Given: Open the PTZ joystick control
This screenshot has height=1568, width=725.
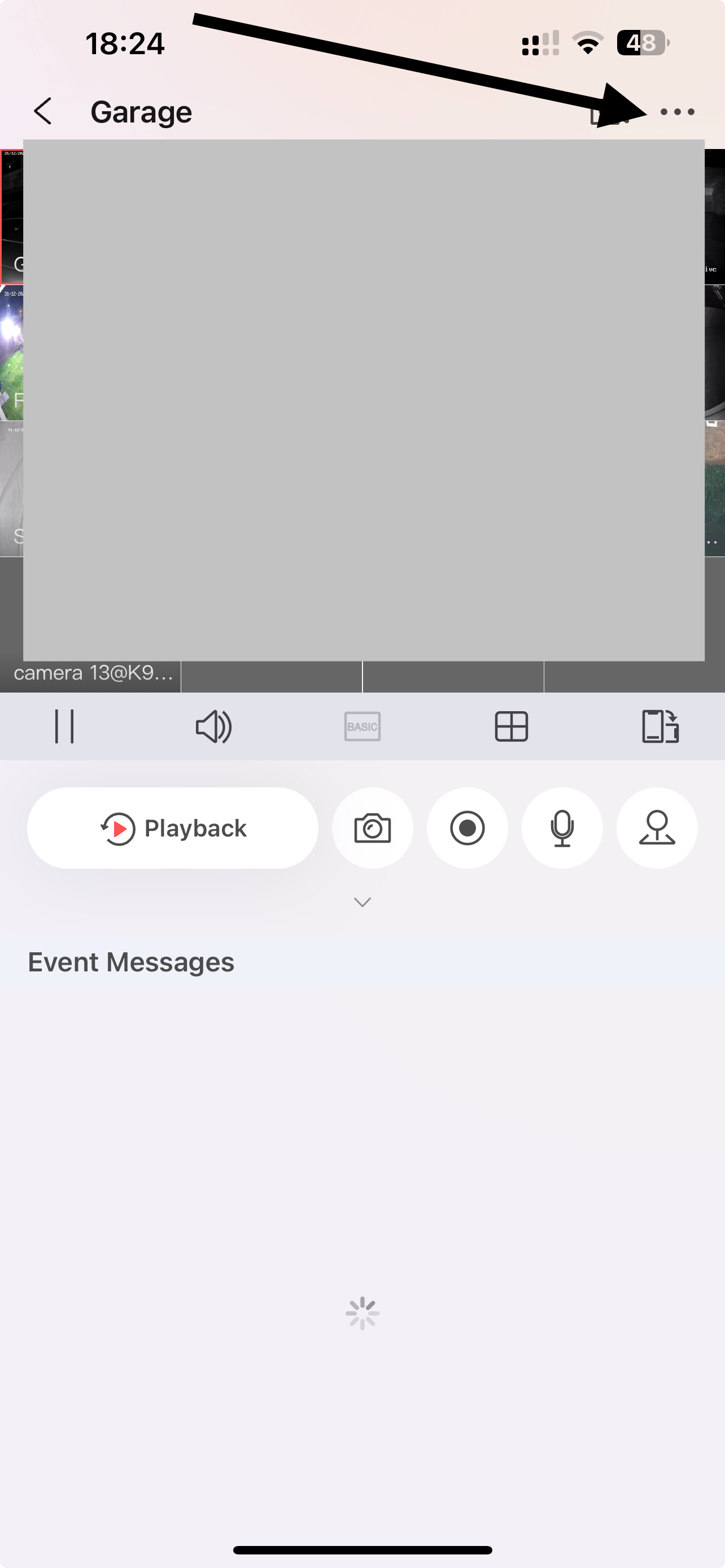Looking at the screenshot, I should 657,828.
